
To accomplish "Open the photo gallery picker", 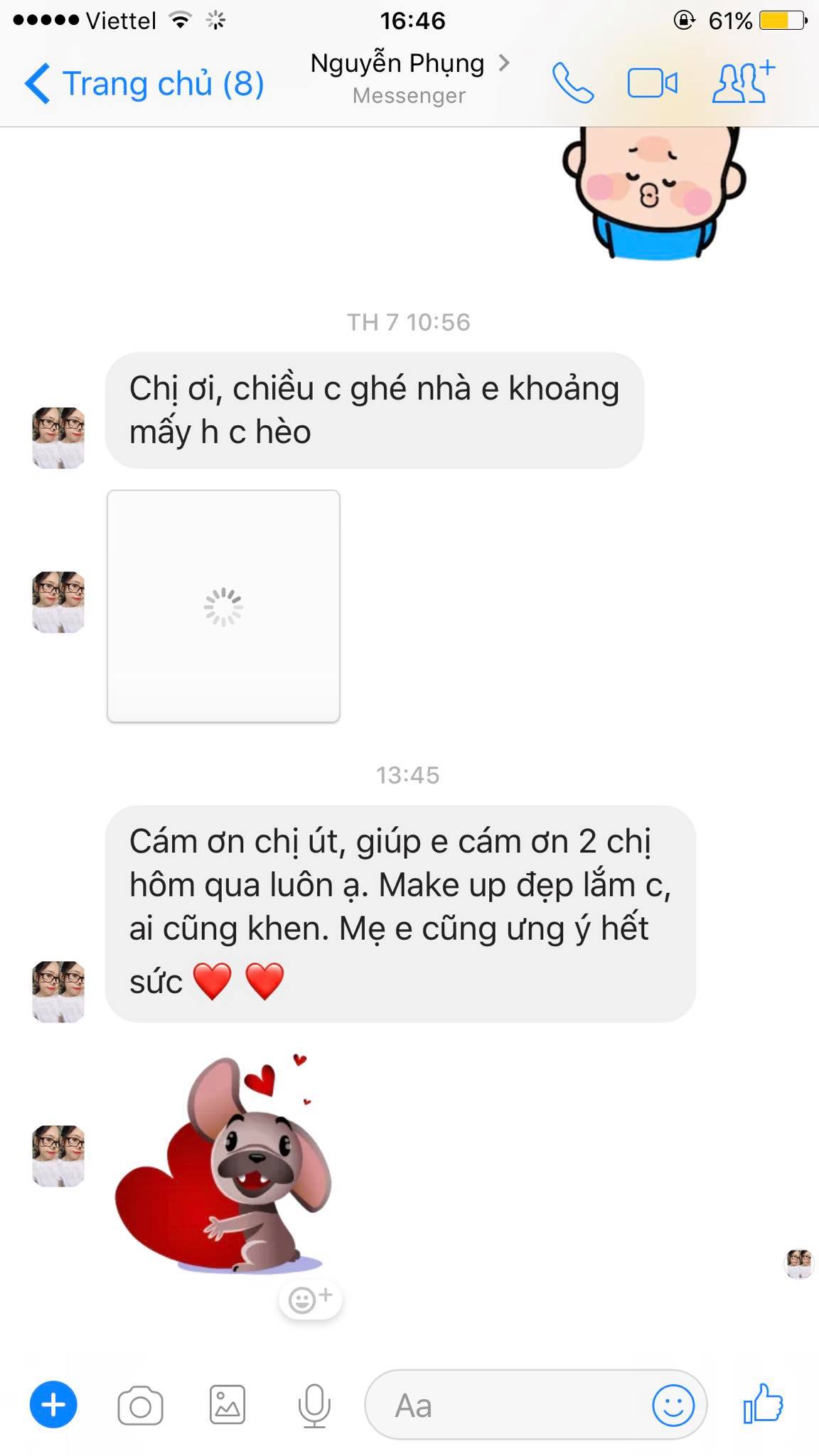I will pos(227,1405).
